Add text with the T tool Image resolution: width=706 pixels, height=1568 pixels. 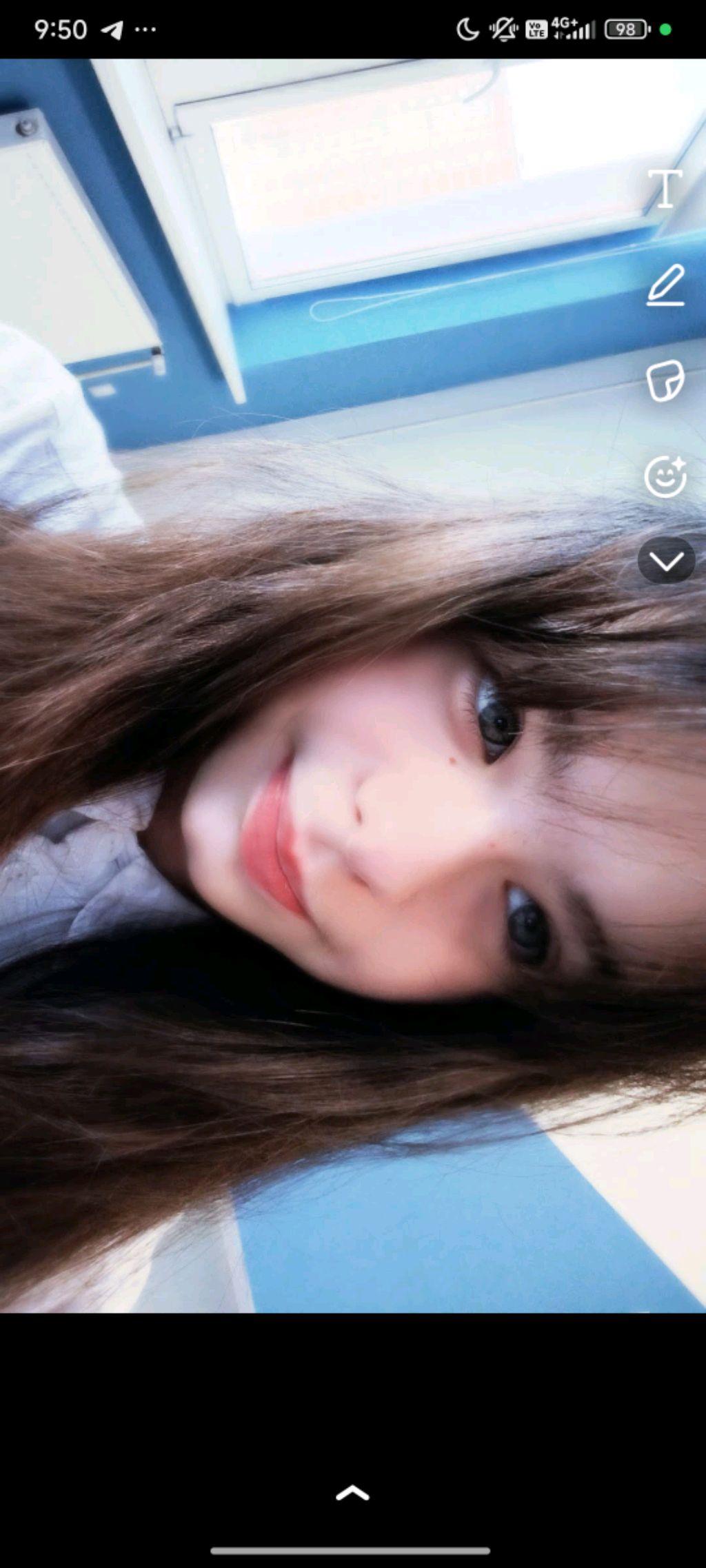point(665,188)
